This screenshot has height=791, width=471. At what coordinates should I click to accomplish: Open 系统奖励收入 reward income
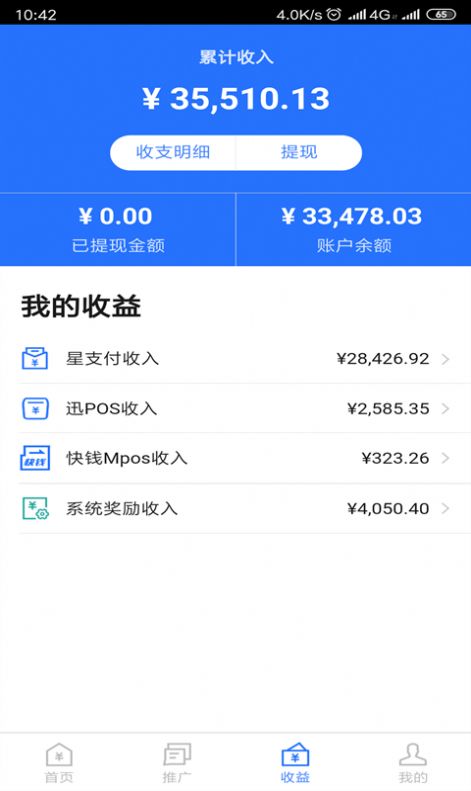point(236,508)
